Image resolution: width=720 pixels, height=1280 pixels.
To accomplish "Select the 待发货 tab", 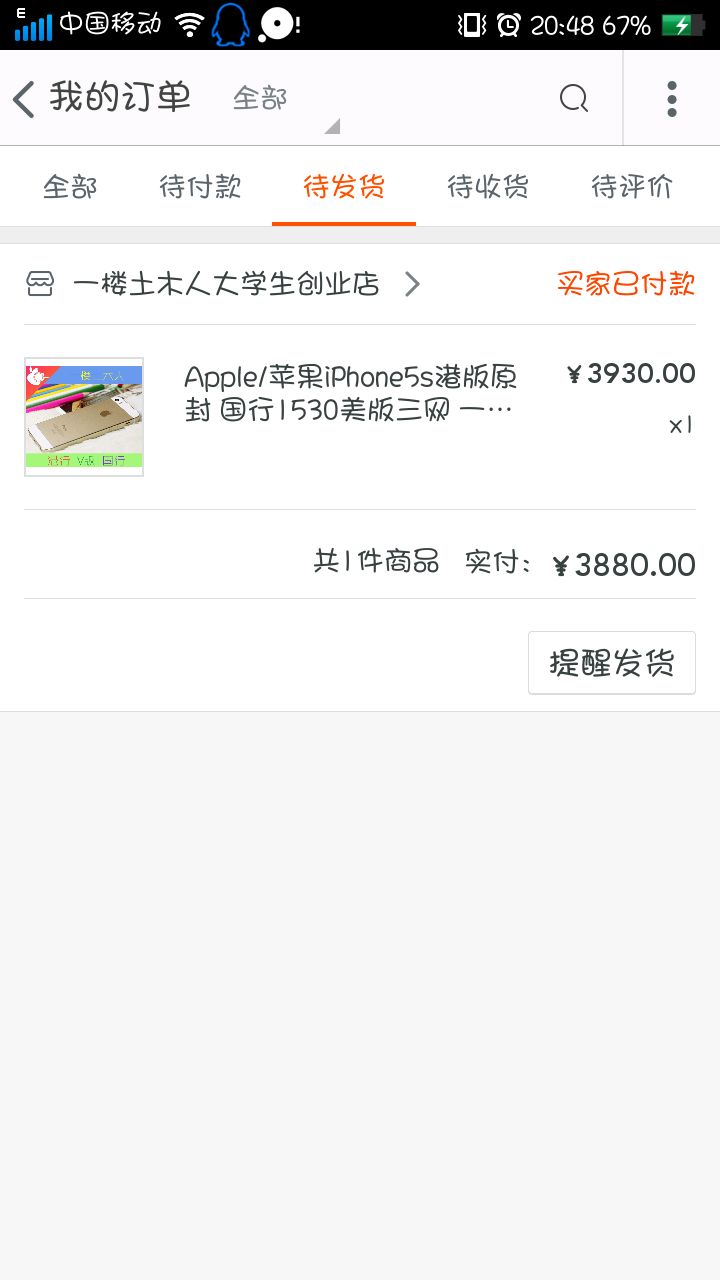I will [344, 187].
